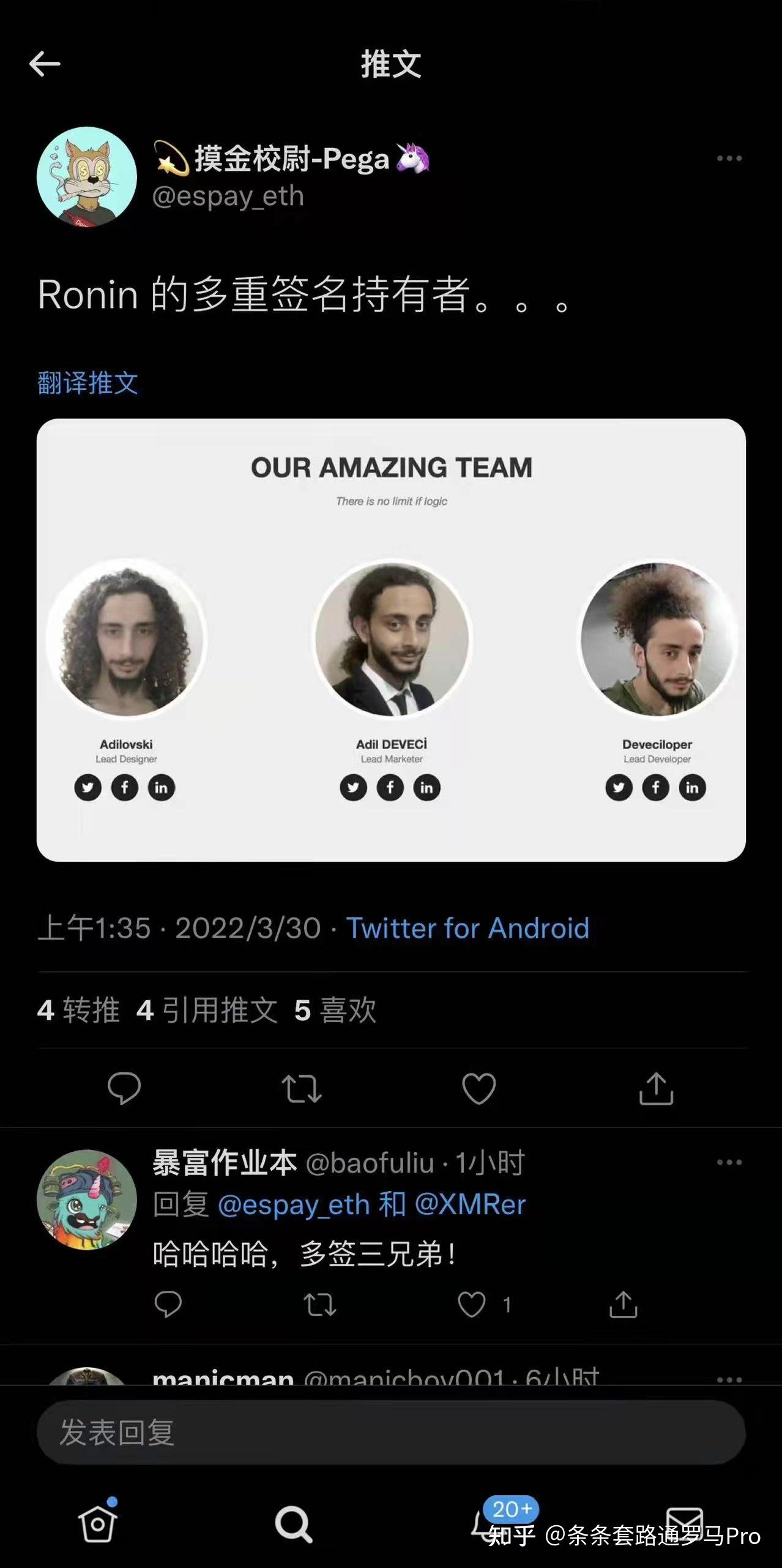This screenshot has height=1568, width=782.
Task: Go back using the top-left arrow
Action: [x=45, y=64]
